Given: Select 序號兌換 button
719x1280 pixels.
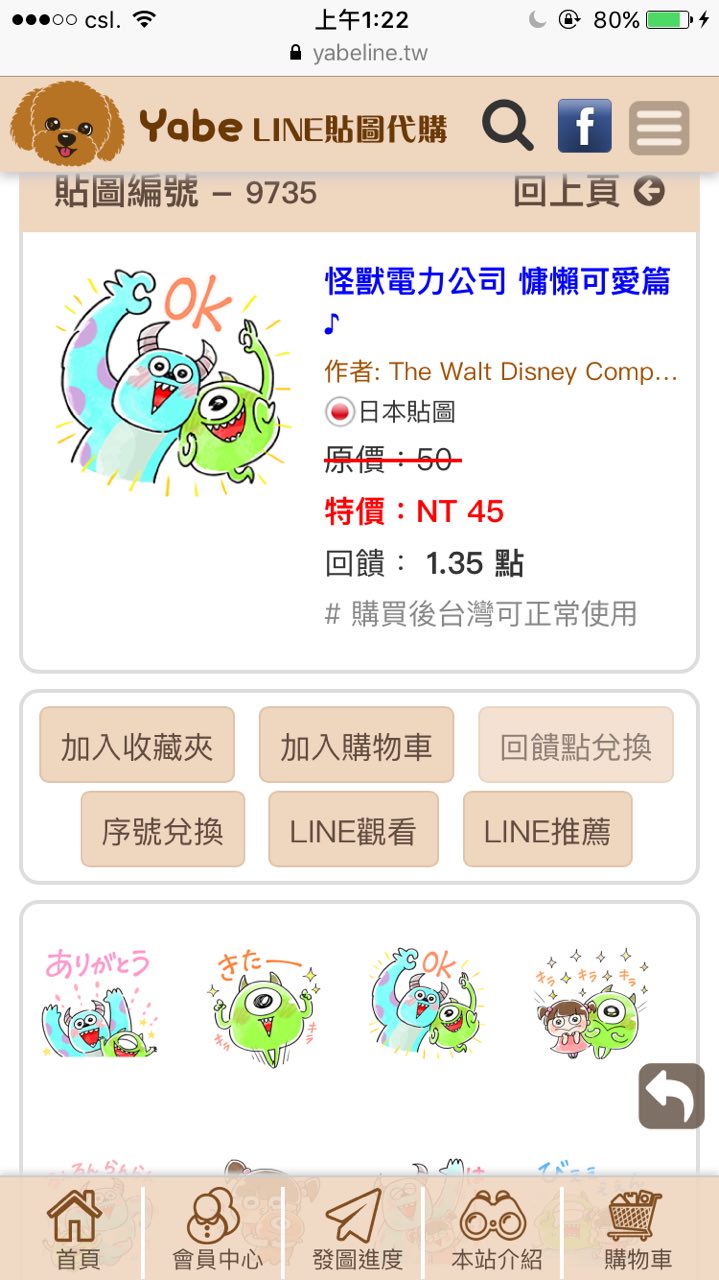Looking at the screenshot, I should [x=162, y=830].
